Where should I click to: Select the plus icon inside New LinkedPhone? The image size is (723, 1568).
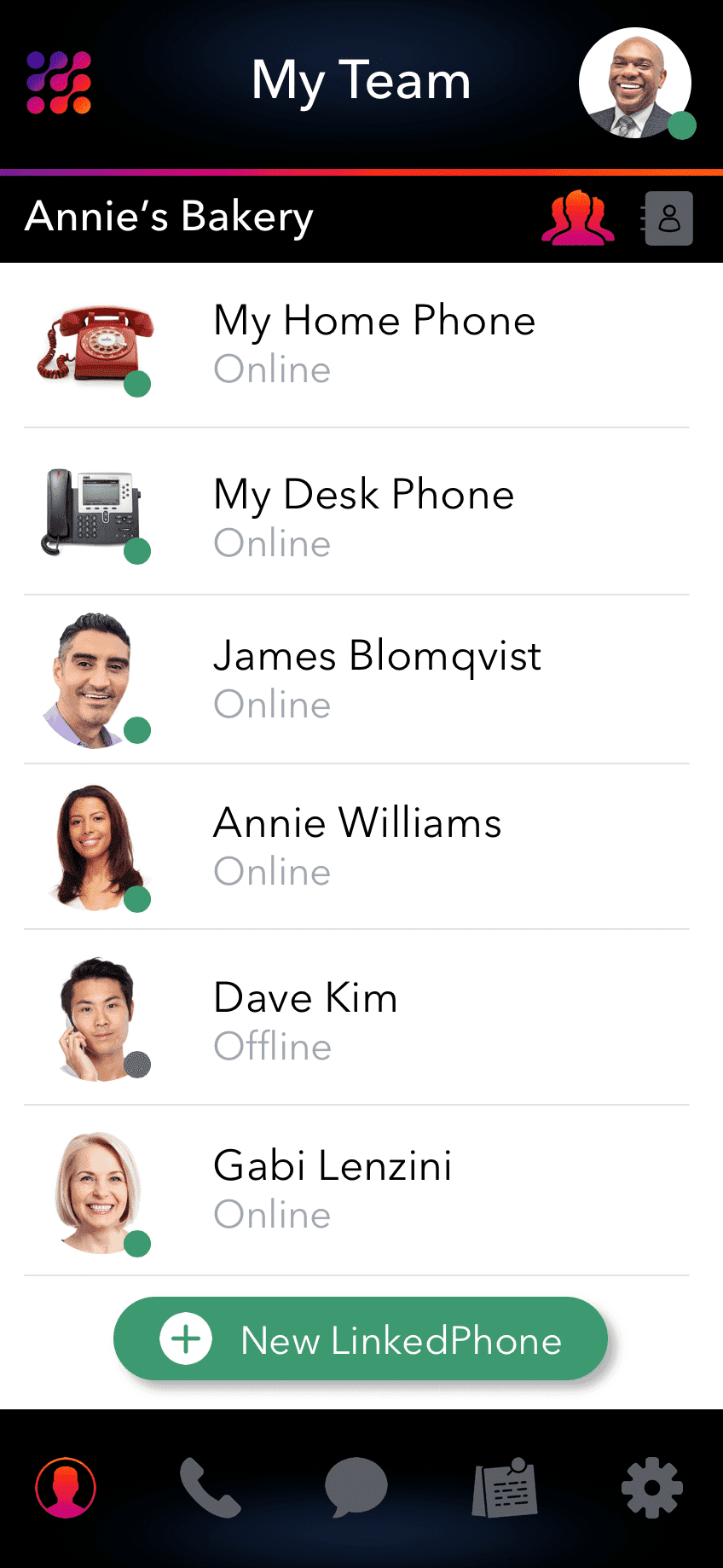click(184, 1339)
